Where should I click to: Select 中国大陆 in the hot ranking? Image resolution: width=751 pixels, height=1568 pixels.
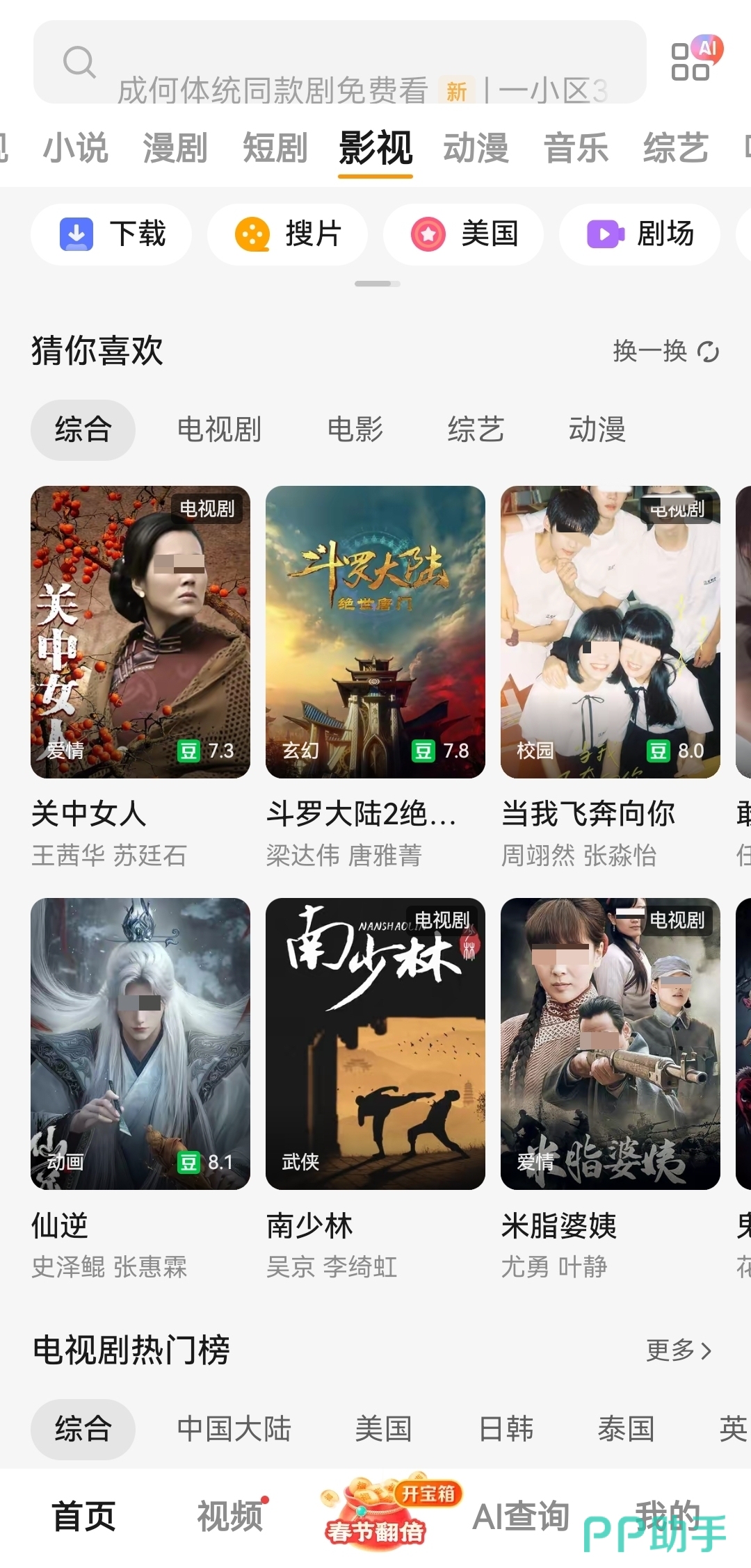coord(234,1430)
